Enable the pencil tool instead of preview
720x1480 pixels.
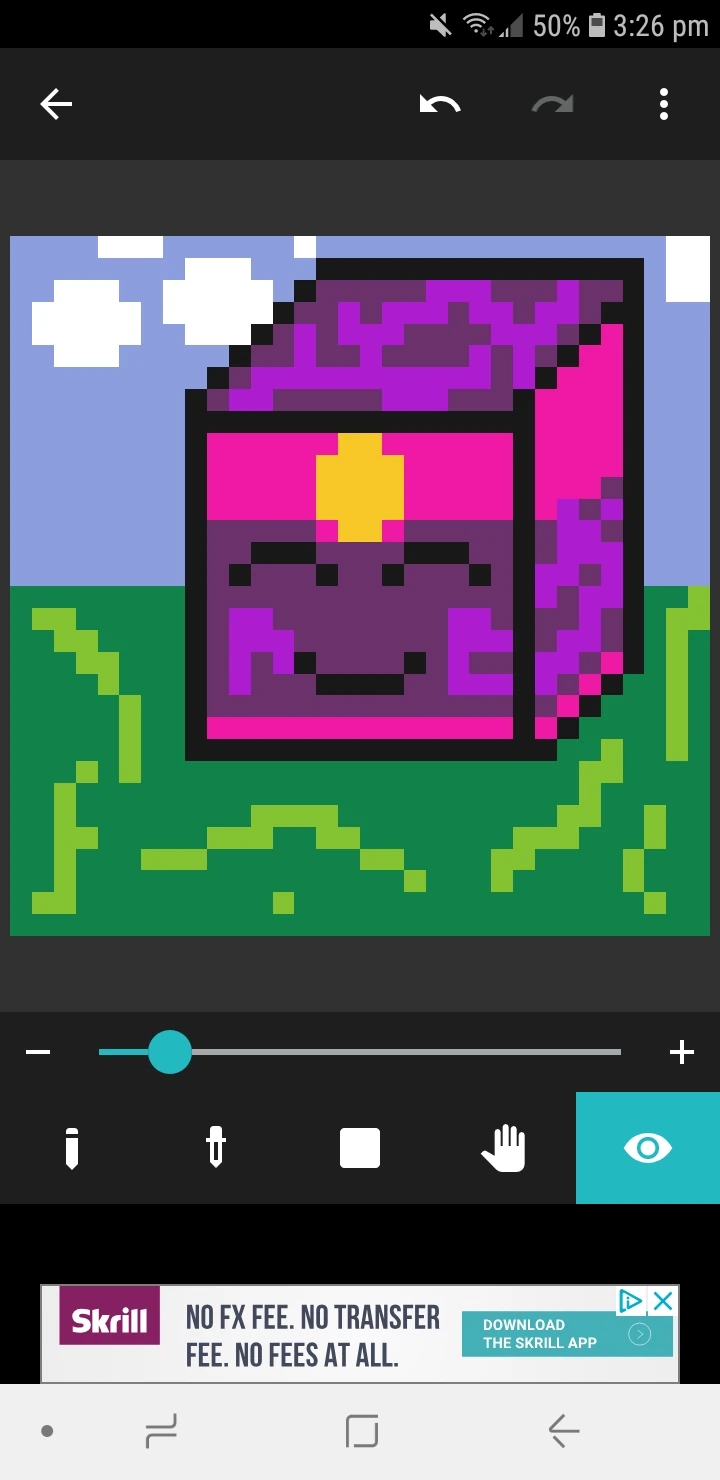pos(72,1147)
